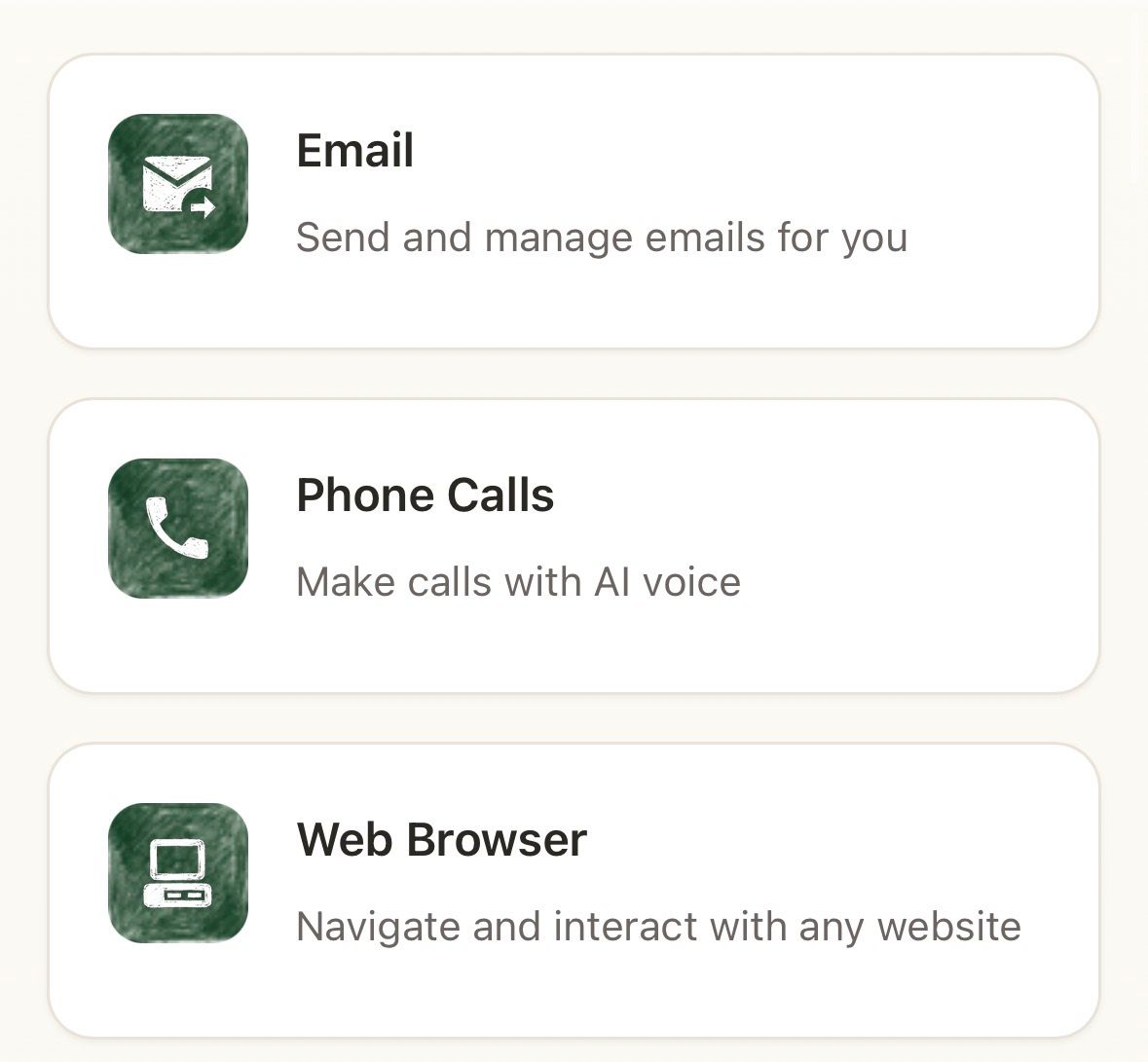Image resolution: width=1148 pixels, height=1062 pixels.
Task: Open the Web Browser card
Action: [574, 891]
